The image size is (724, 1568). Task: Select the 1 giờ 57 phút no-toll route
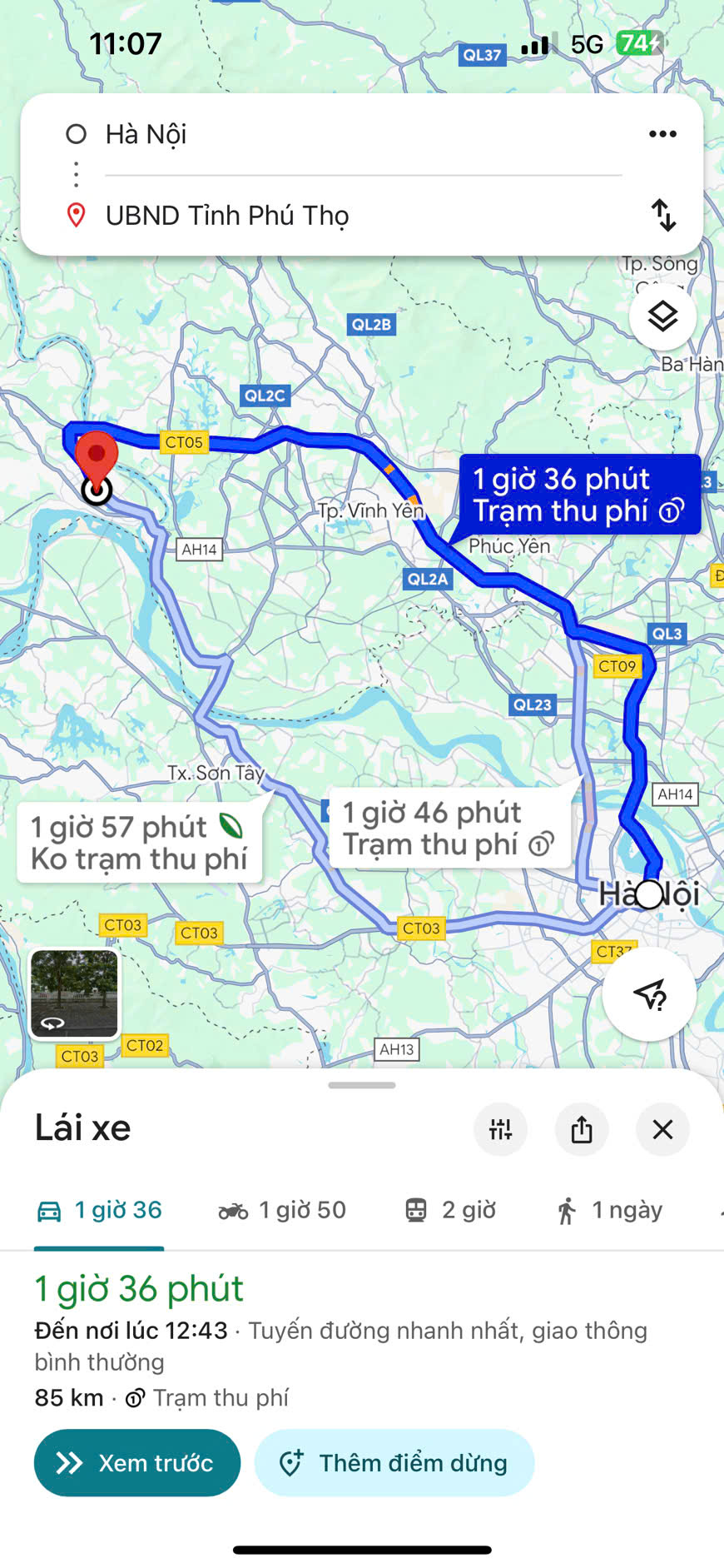(140, 843)
